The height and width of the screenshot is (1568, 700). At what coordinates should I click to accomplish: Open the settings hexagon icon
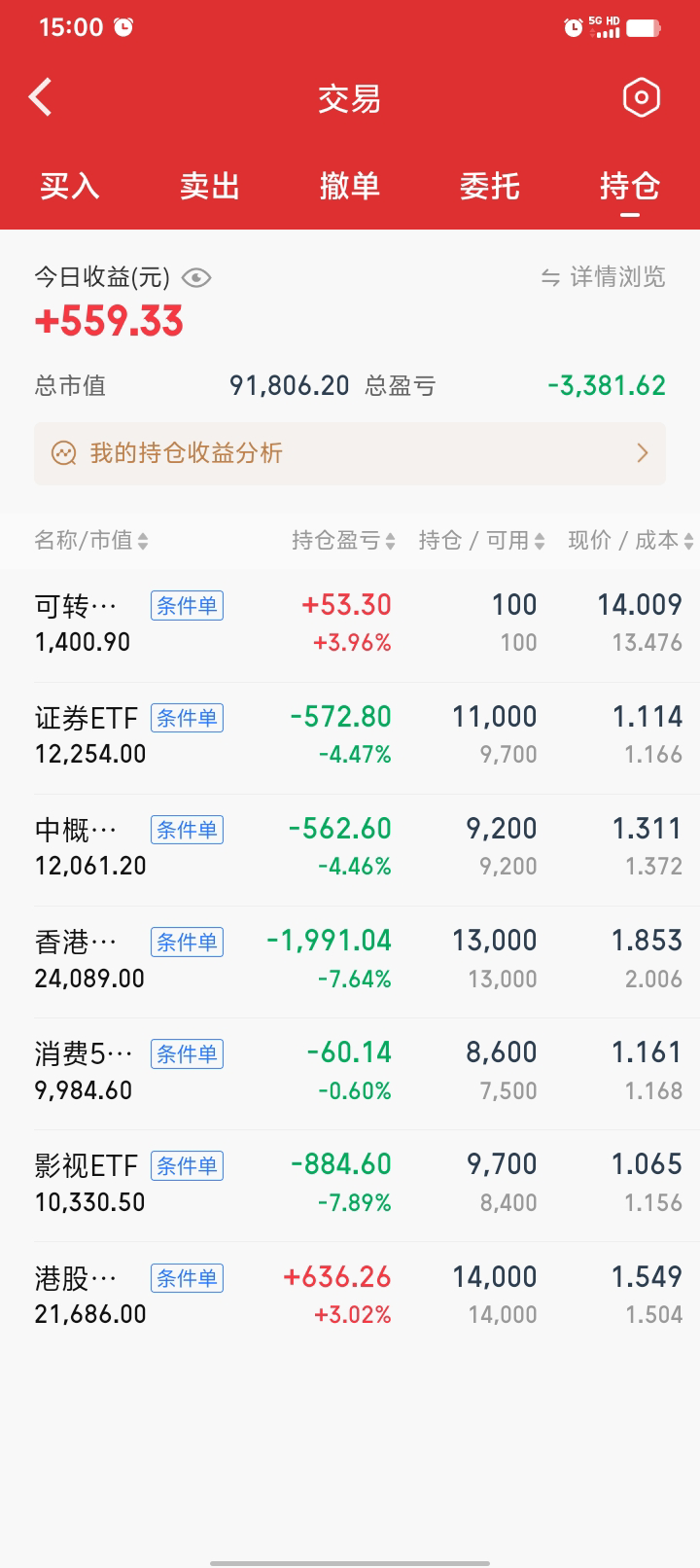coord(641,97)
